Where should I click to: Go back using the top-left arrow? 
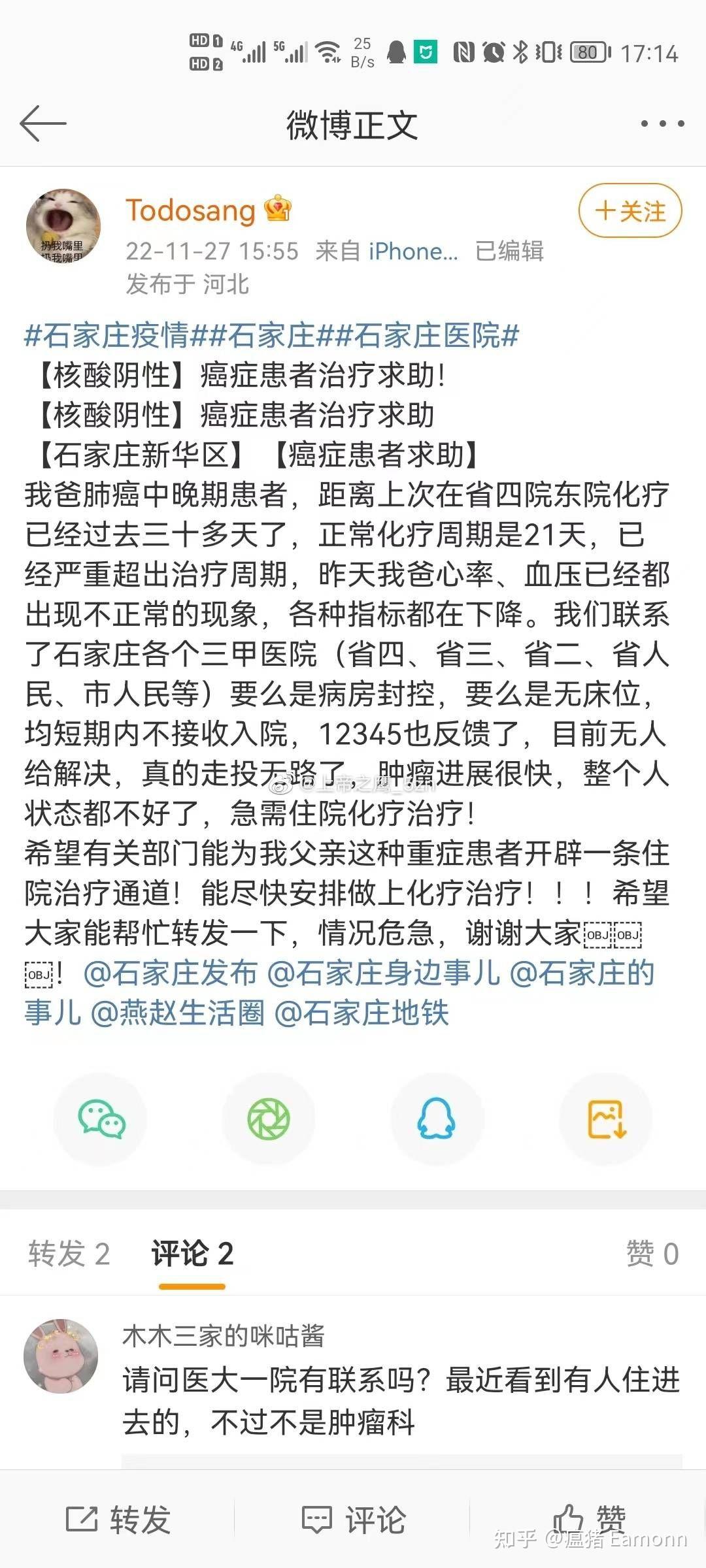click(43, 123)
